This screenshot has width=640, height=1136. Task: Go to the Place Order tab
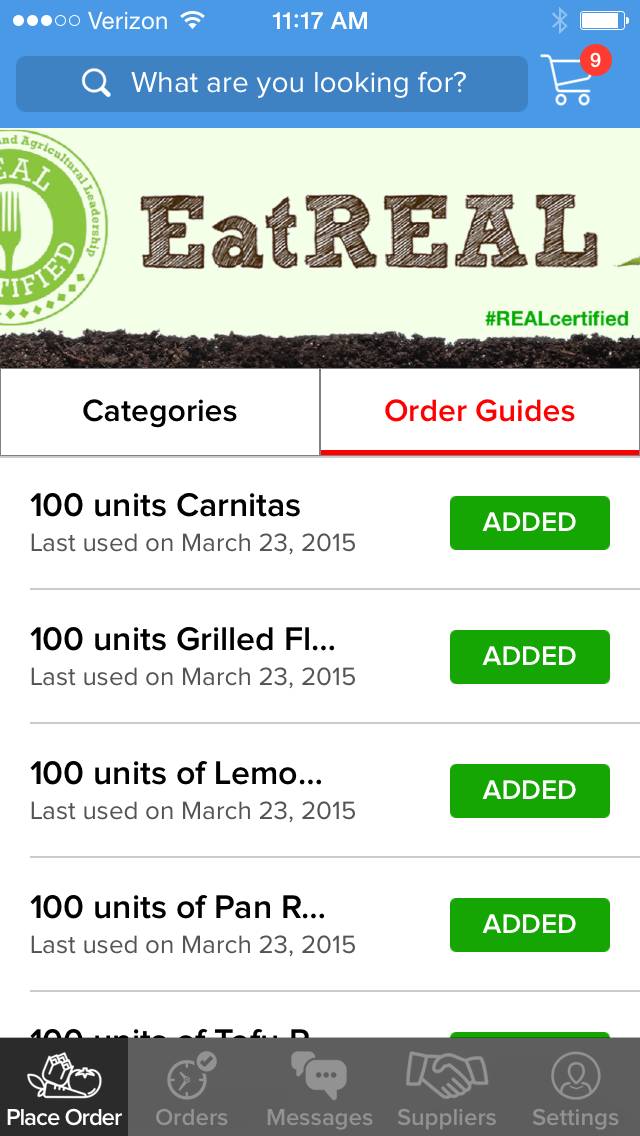click(64, 1087)
